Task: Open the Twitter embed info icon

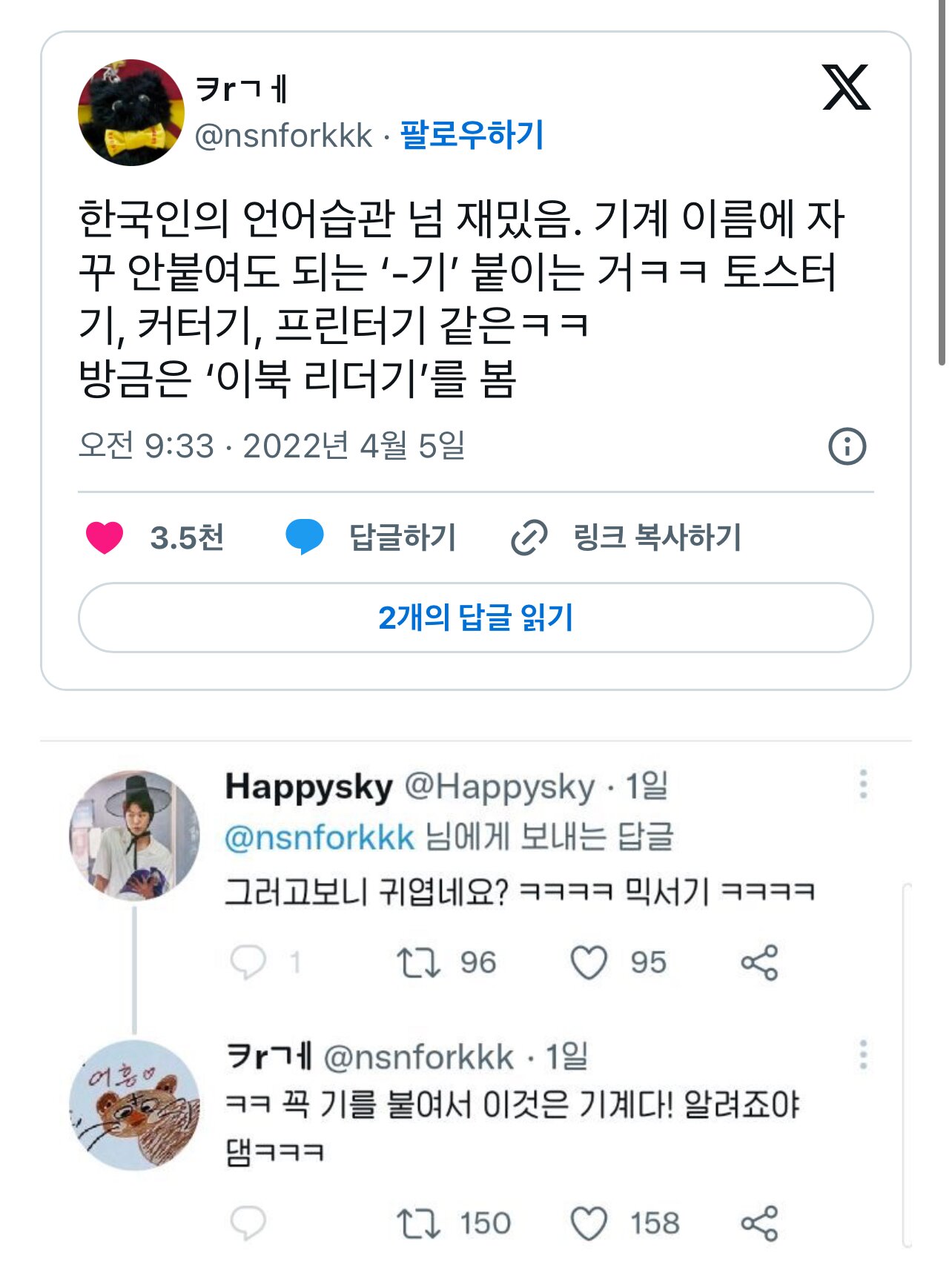Action: [847, 446]
